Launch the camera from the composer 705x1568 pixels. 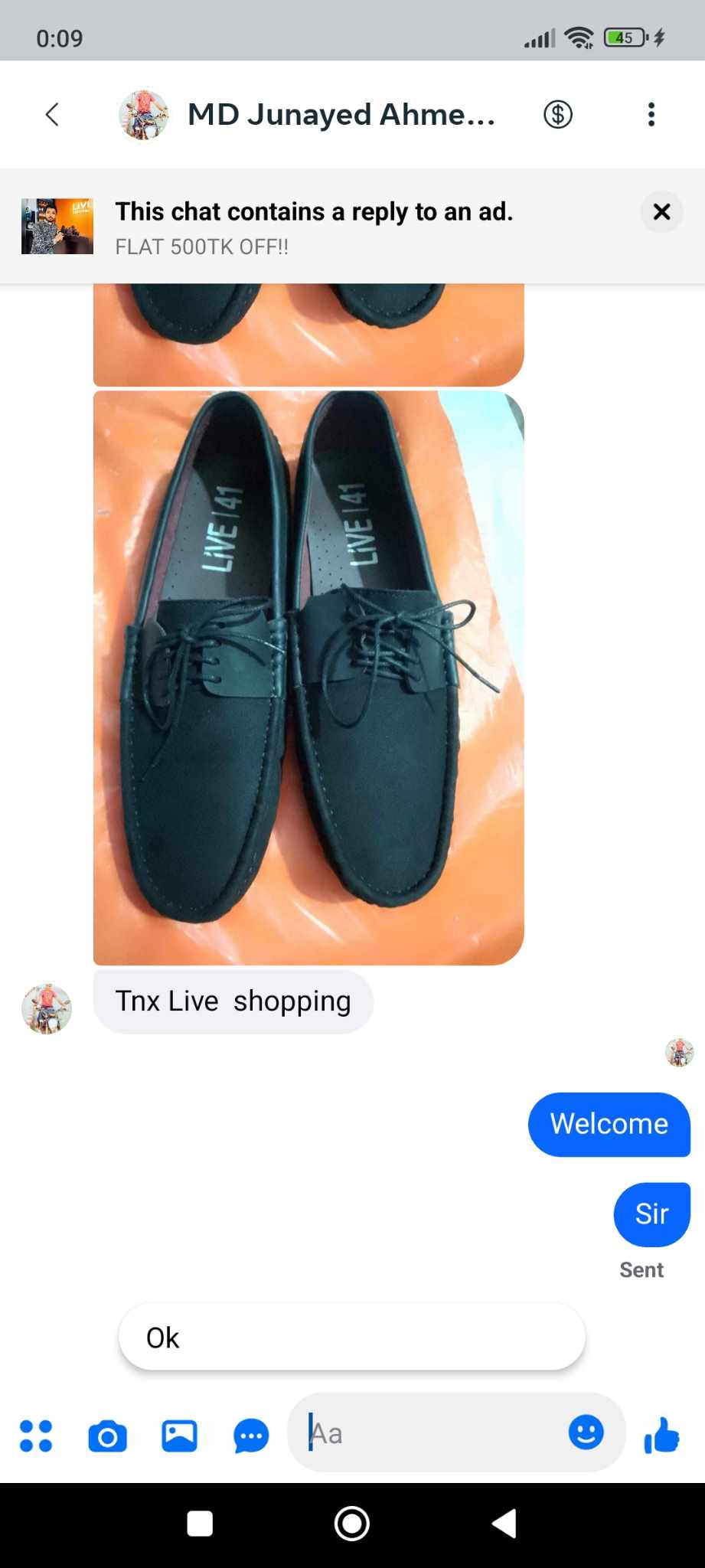click(108, 1436)
